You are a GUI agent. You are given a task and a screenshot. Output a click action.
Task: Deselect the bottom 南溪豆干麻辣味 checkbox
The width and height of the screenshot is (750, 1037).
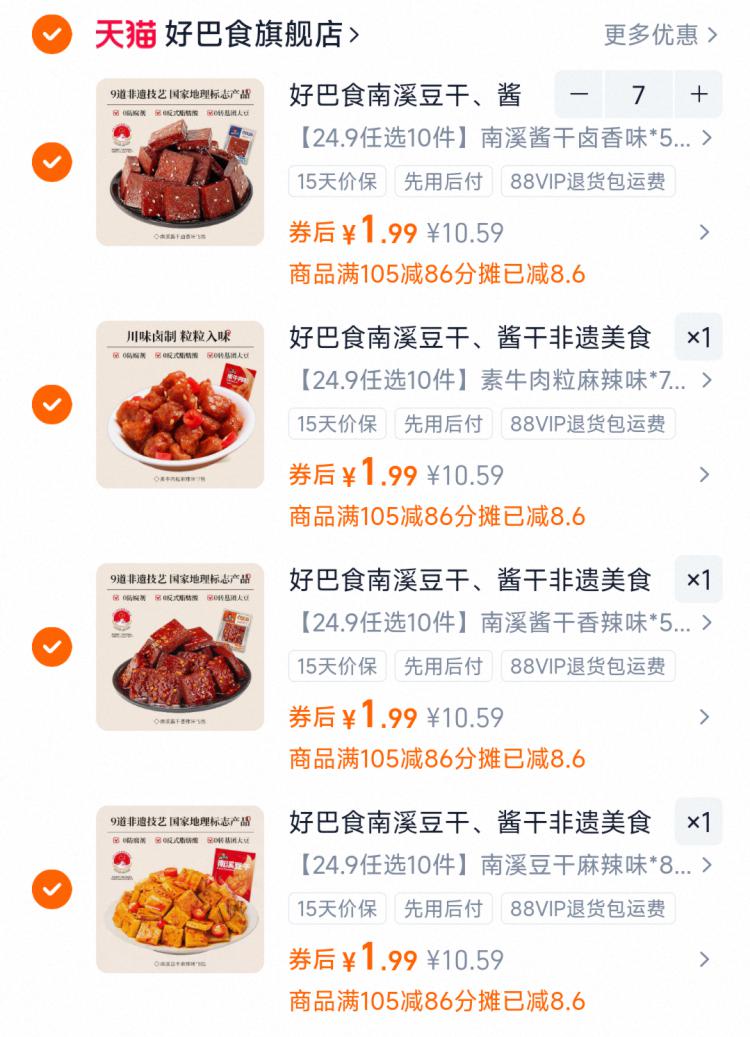click(x=51, y=890)
